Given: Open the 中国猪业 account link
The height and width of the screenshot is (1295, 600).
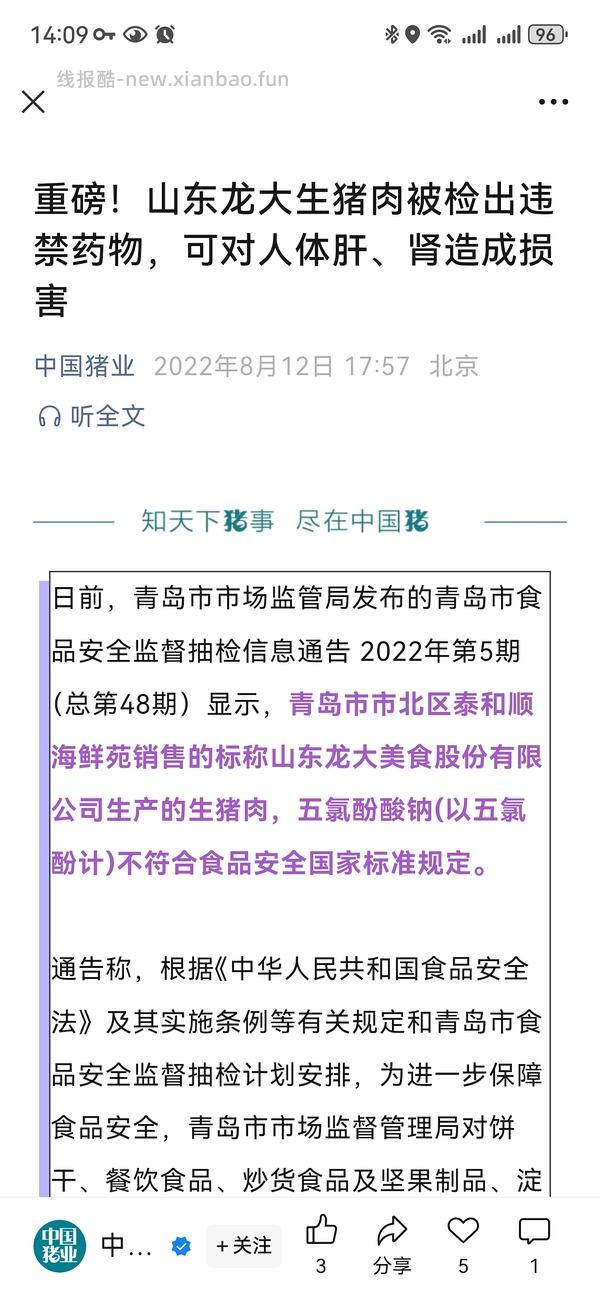Looking at the screenshot, I should (x=85, y=366).
